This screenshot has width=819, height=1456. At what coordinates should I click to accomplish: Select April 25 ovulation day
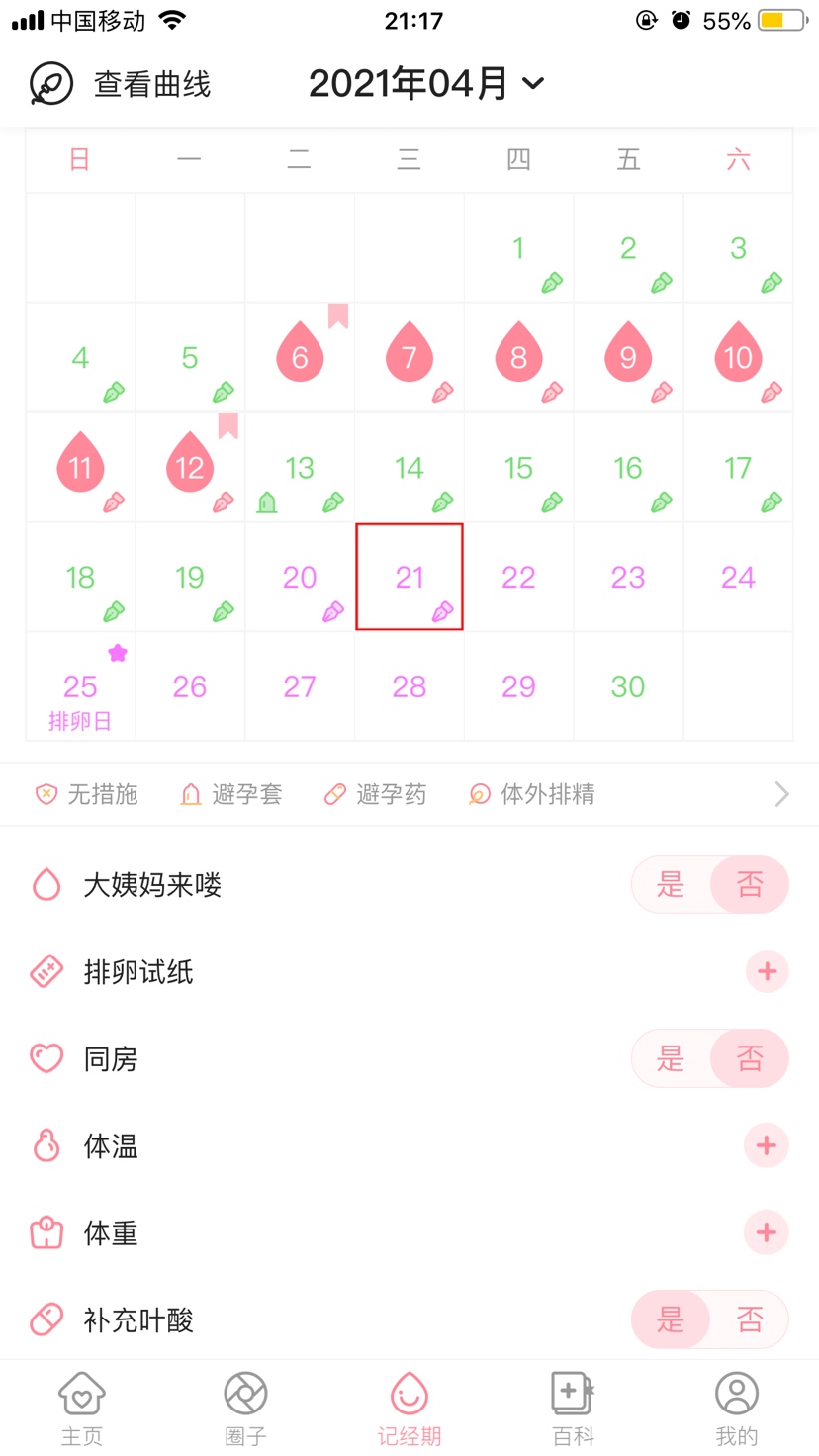(x=80, y=687)
